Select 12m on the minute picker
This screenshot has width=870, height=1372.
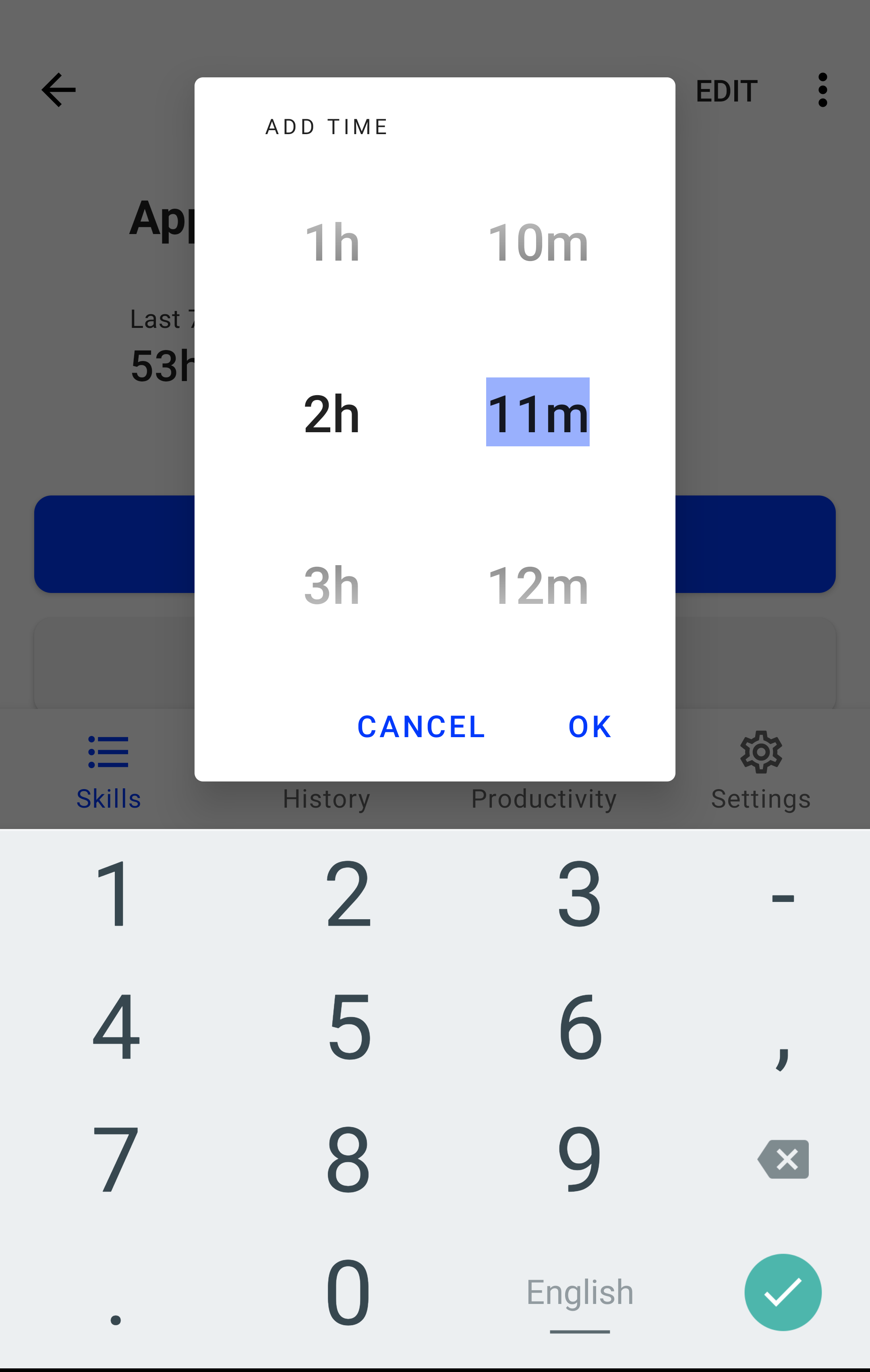click(x=537, y=583)
